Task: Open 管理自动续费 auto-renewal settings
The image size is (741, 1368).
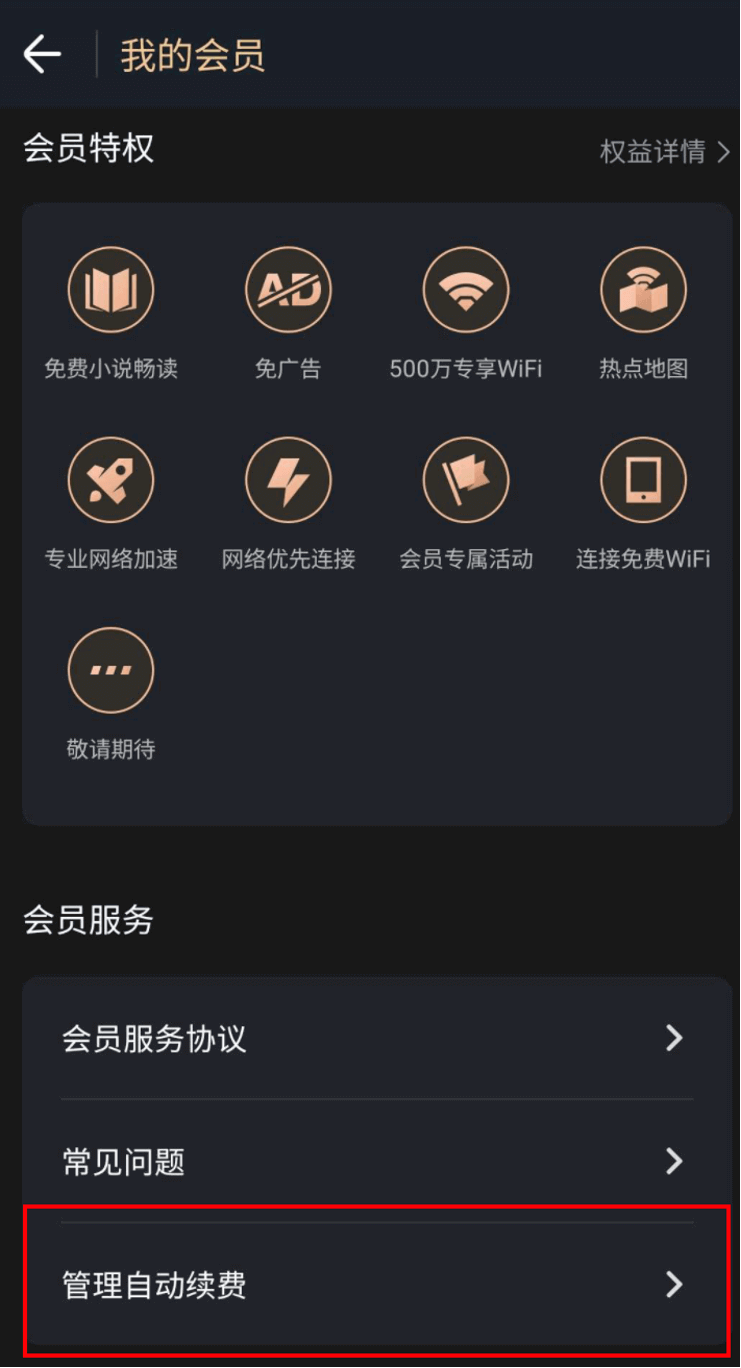Action: (x=377, y=1284)
